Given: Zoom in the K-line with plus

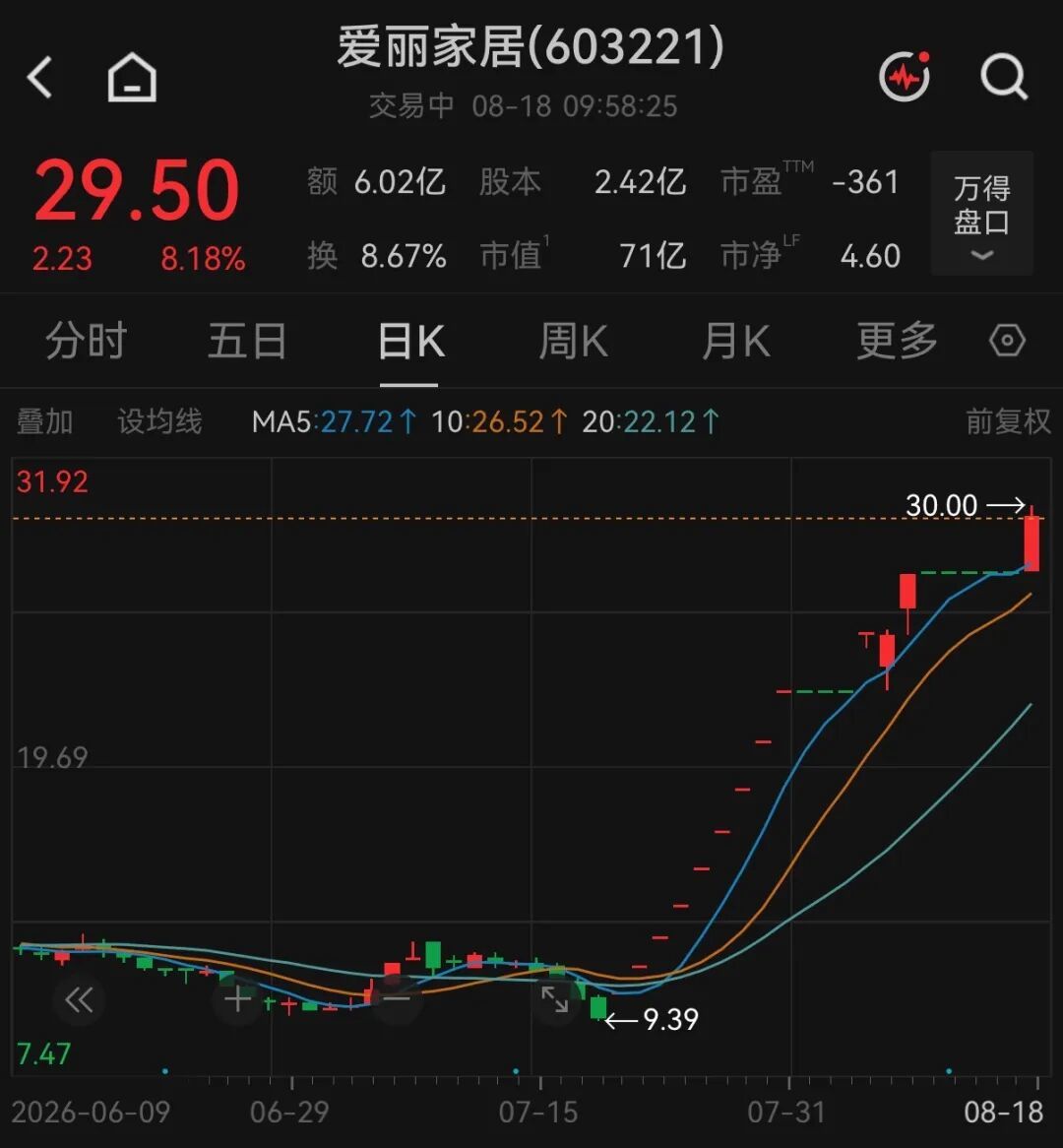Looking at the screenshot, I should (x=238, y=999).
